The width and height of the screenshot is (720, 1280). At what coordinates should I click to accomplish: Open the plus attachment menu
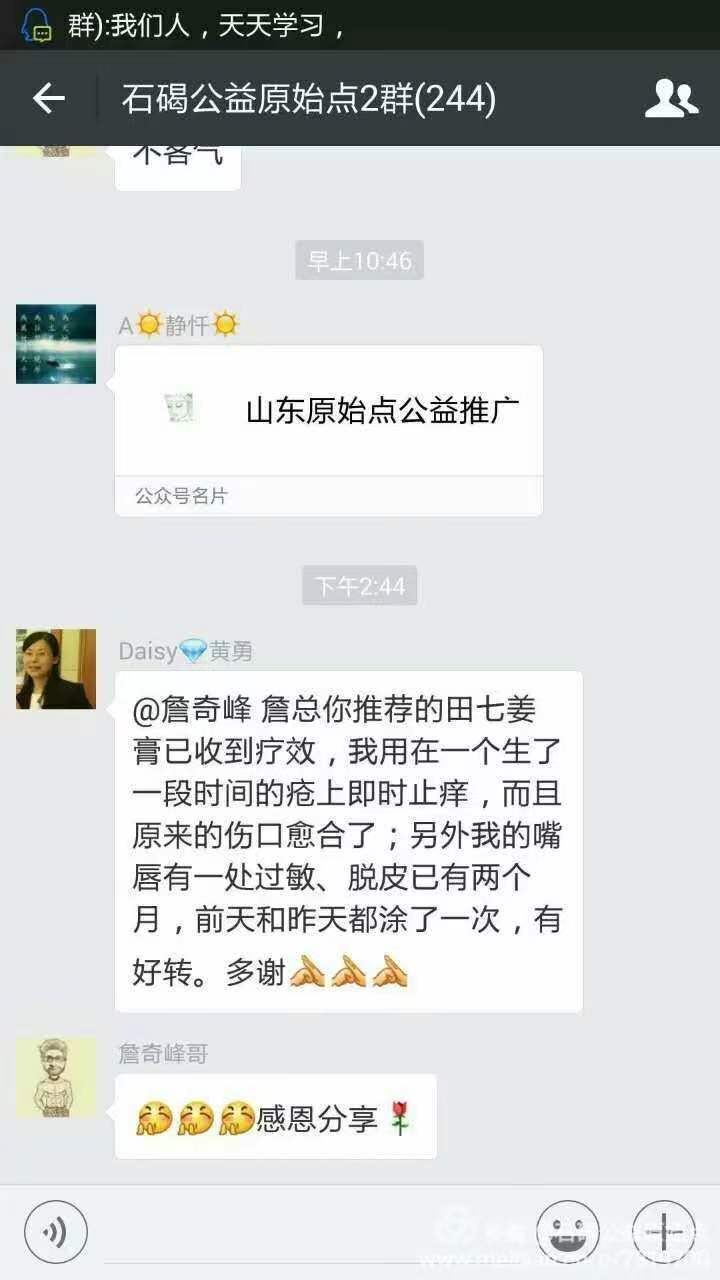(x=664, y=1231)
